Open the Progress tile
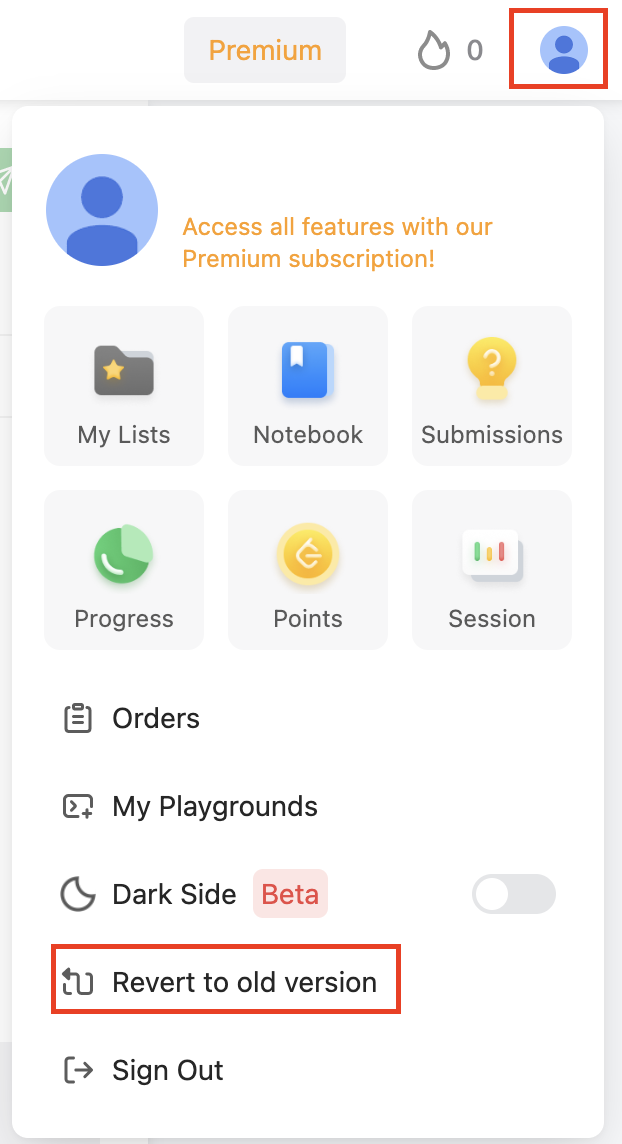 [124, 570]
